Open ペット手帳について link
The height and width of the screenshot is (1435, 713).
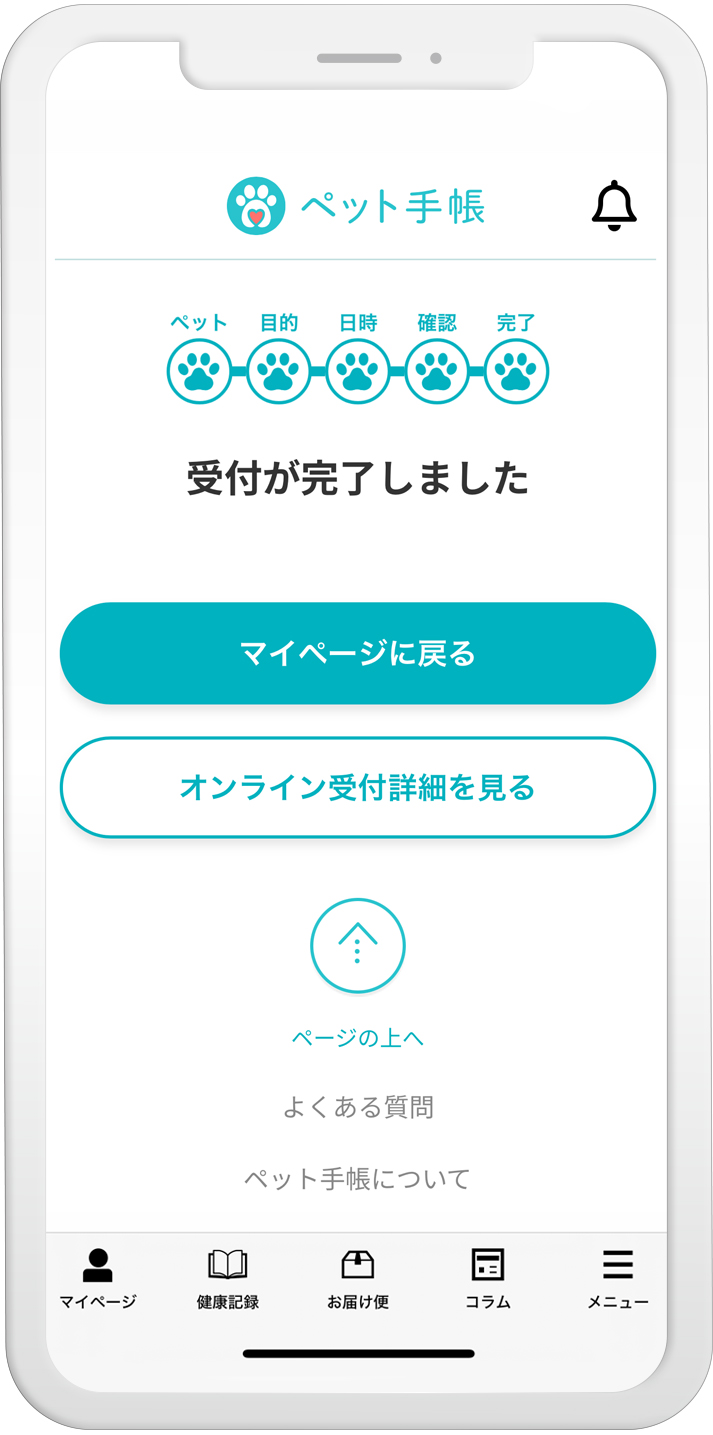point(357,1179)
